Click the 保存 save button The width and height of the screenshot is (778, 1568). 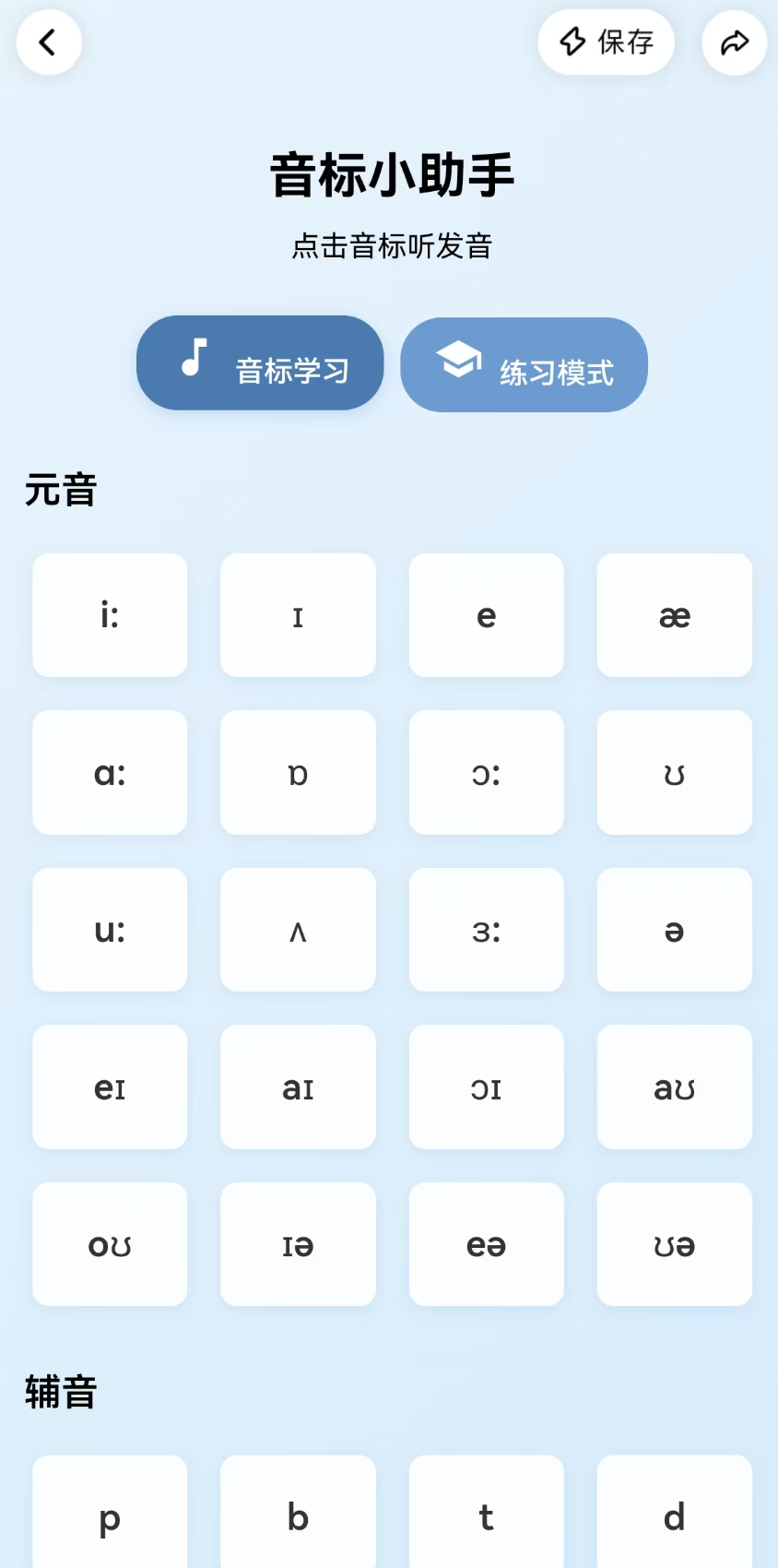(x=607, y=42)
